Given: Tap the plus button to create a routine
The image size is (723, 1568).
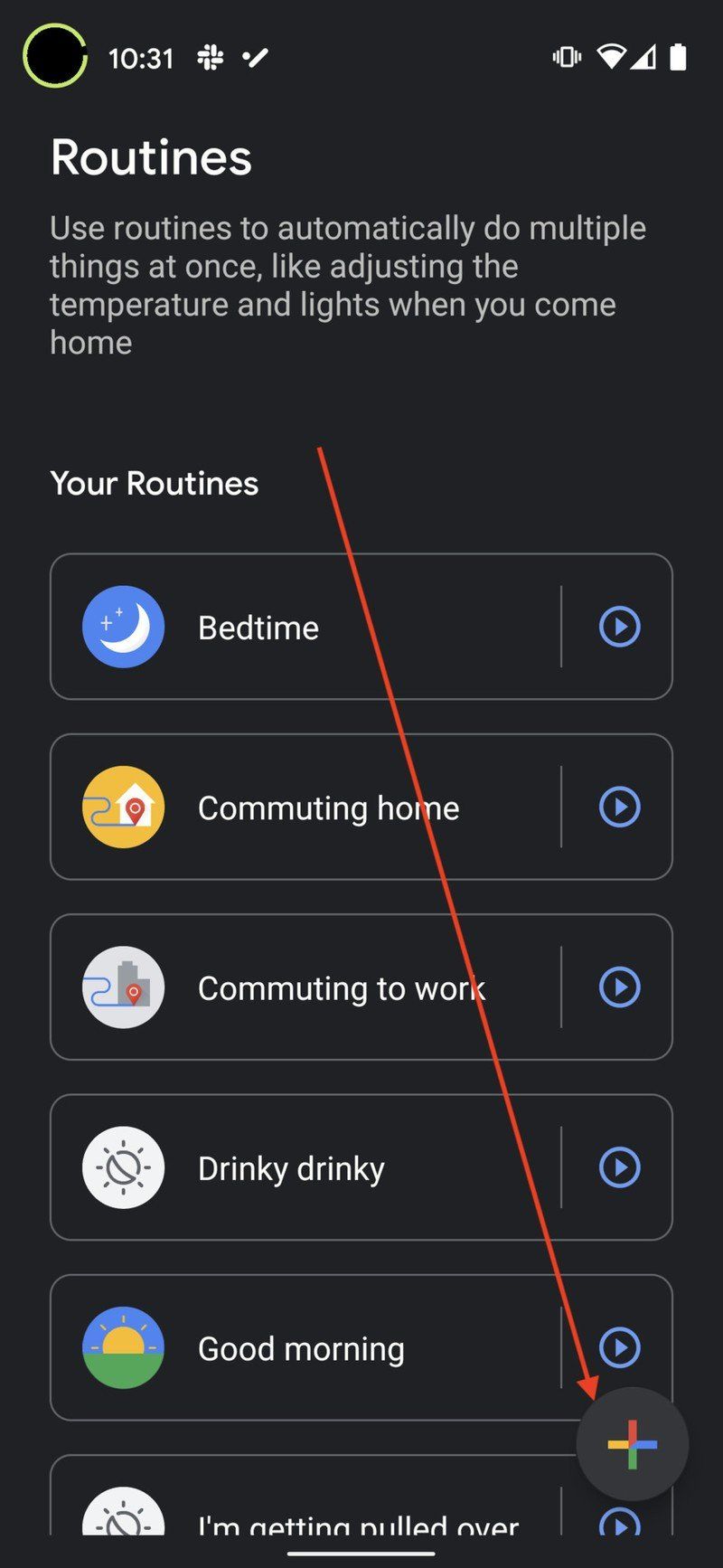Looking at the screenshot, I should coord(632,1444).
